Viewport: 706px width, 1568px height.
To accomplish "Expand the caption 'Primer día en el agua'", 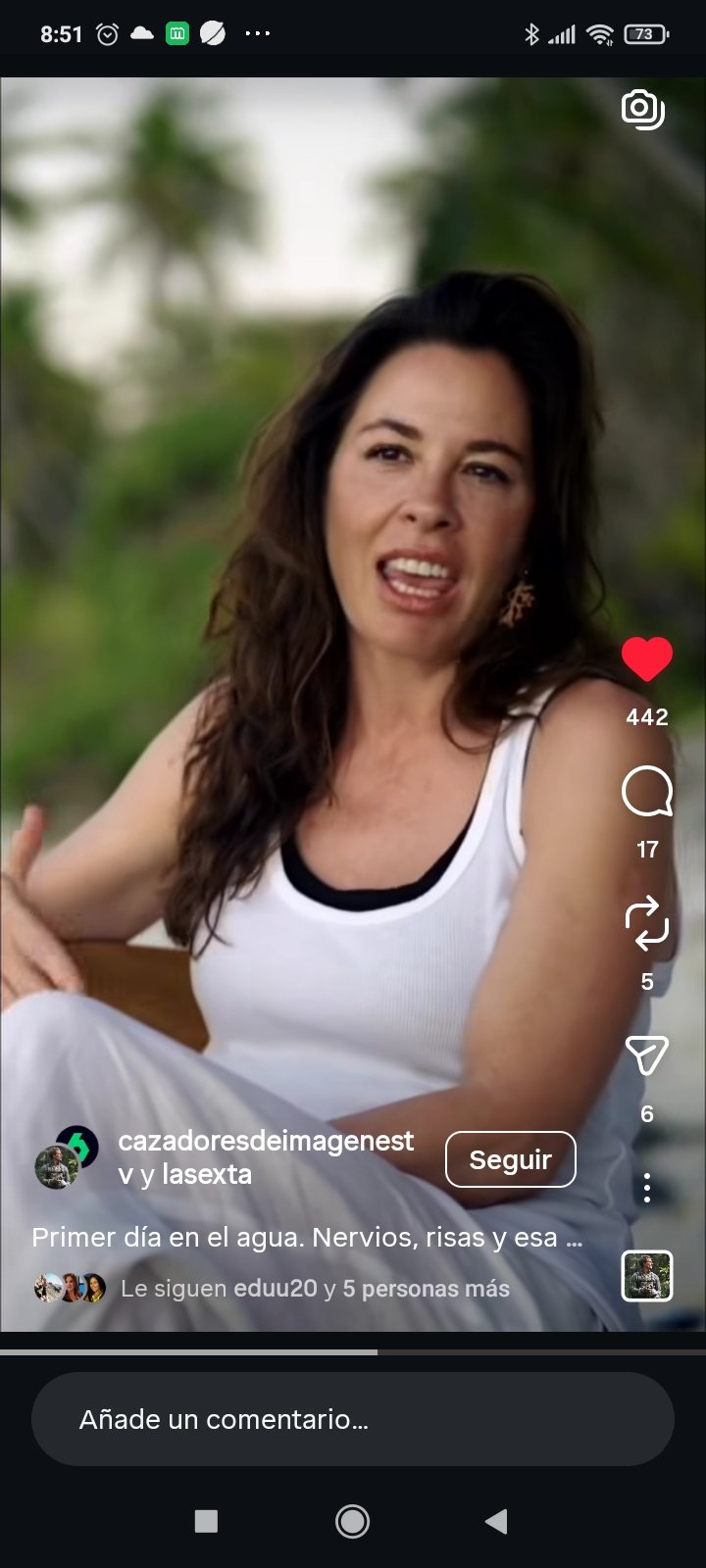I will click(307, 1238).
